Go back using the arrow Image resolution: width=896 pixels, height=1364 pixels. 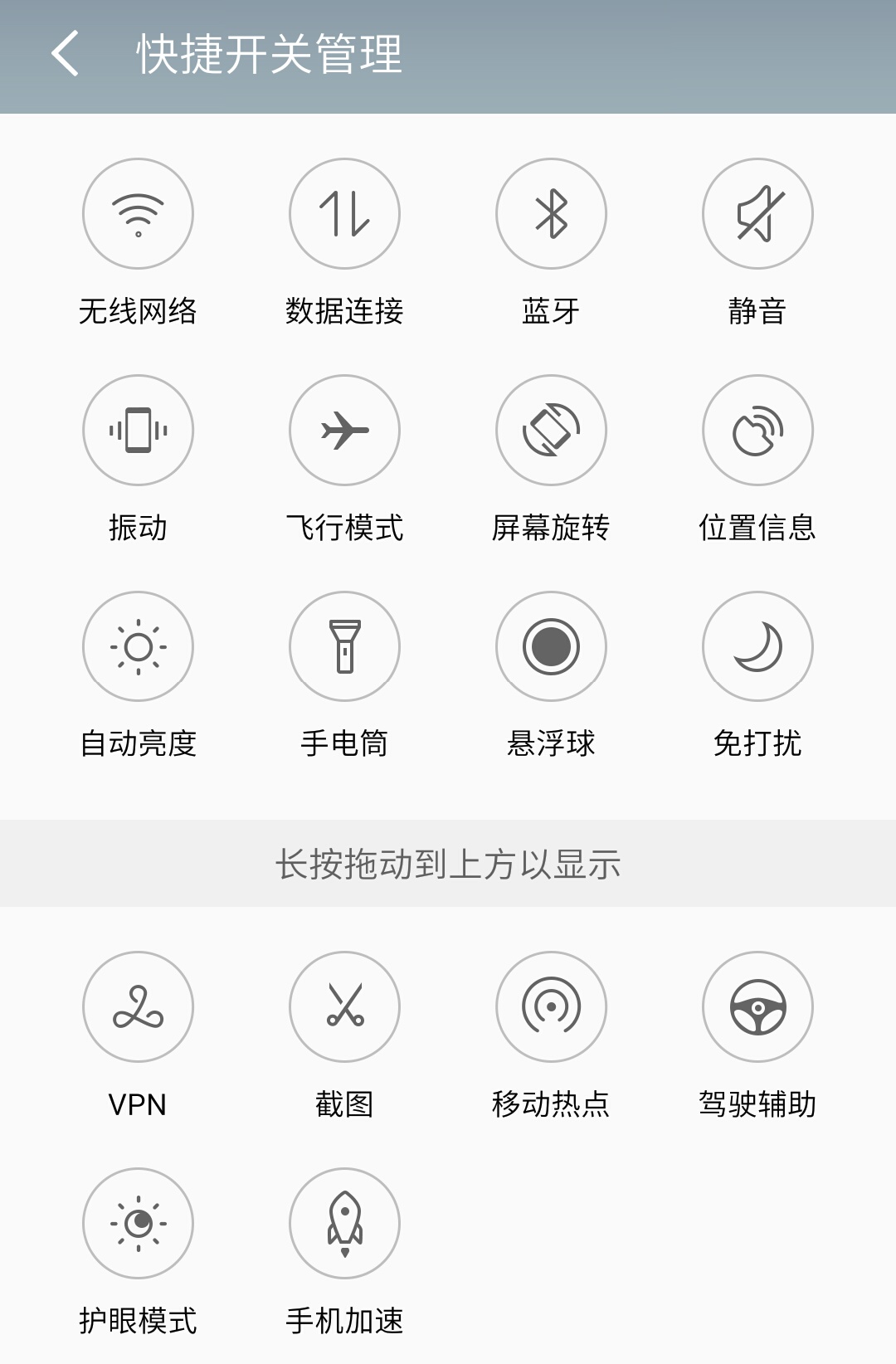tap(66, 54)
